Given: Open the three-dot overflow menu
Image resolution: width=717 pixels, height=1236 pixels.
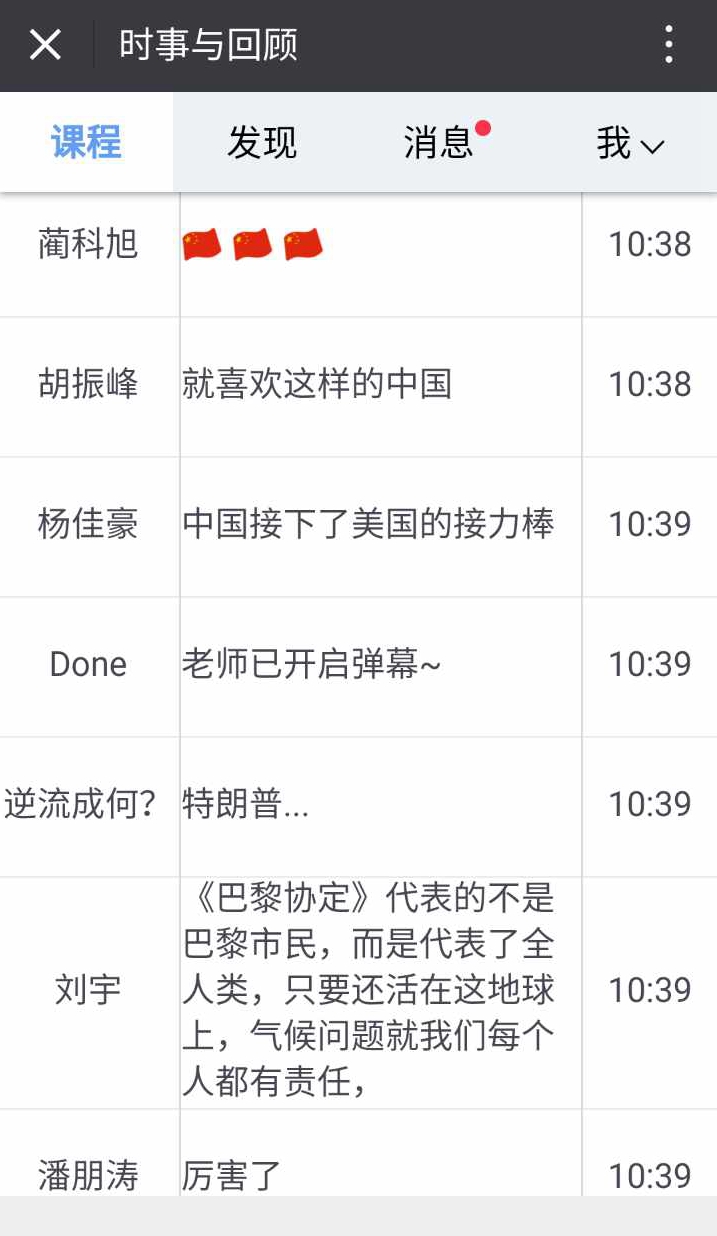Looking at the screenshot, I should pyautogui.click(x=669, y=45).
